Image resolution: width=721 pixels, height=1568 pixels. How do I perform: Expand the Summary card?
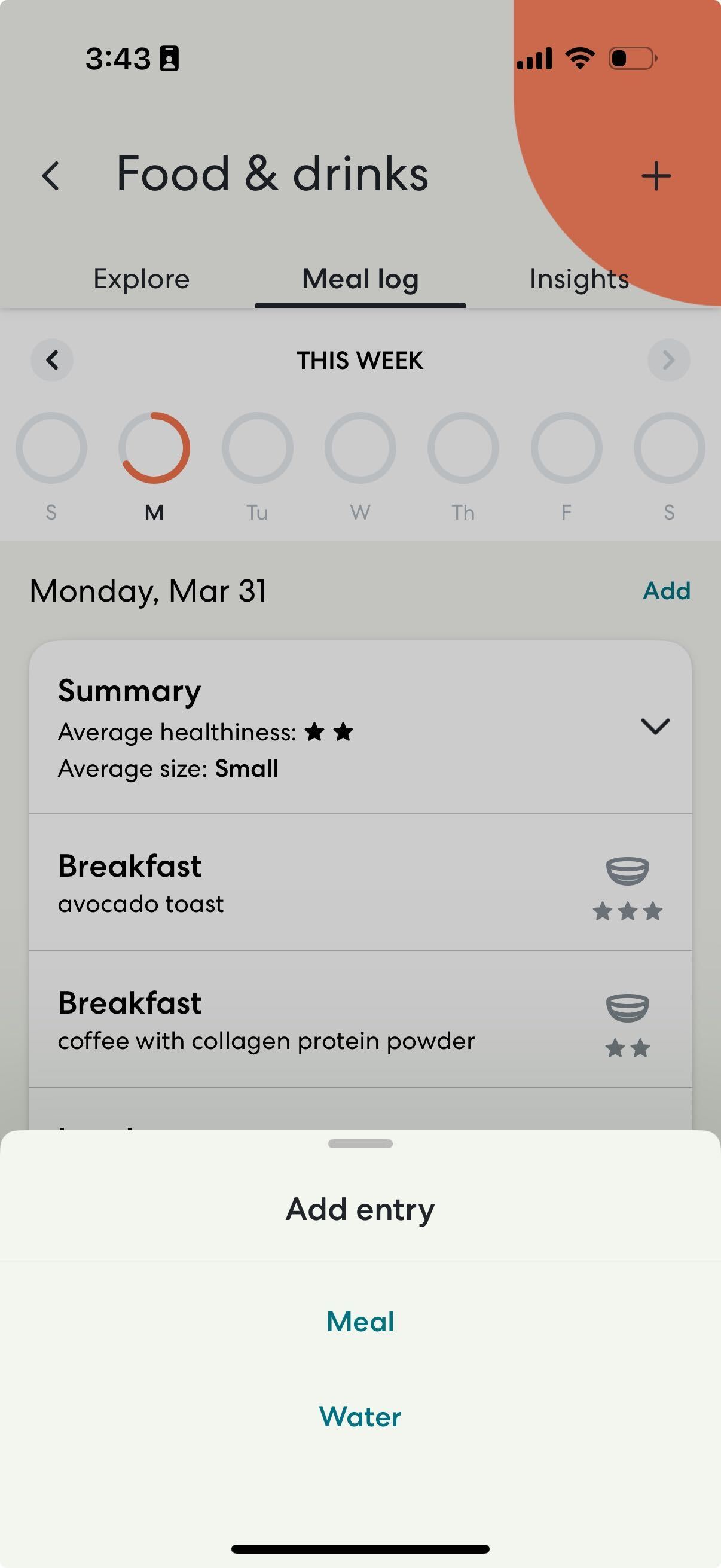click(x=655, y=726)
